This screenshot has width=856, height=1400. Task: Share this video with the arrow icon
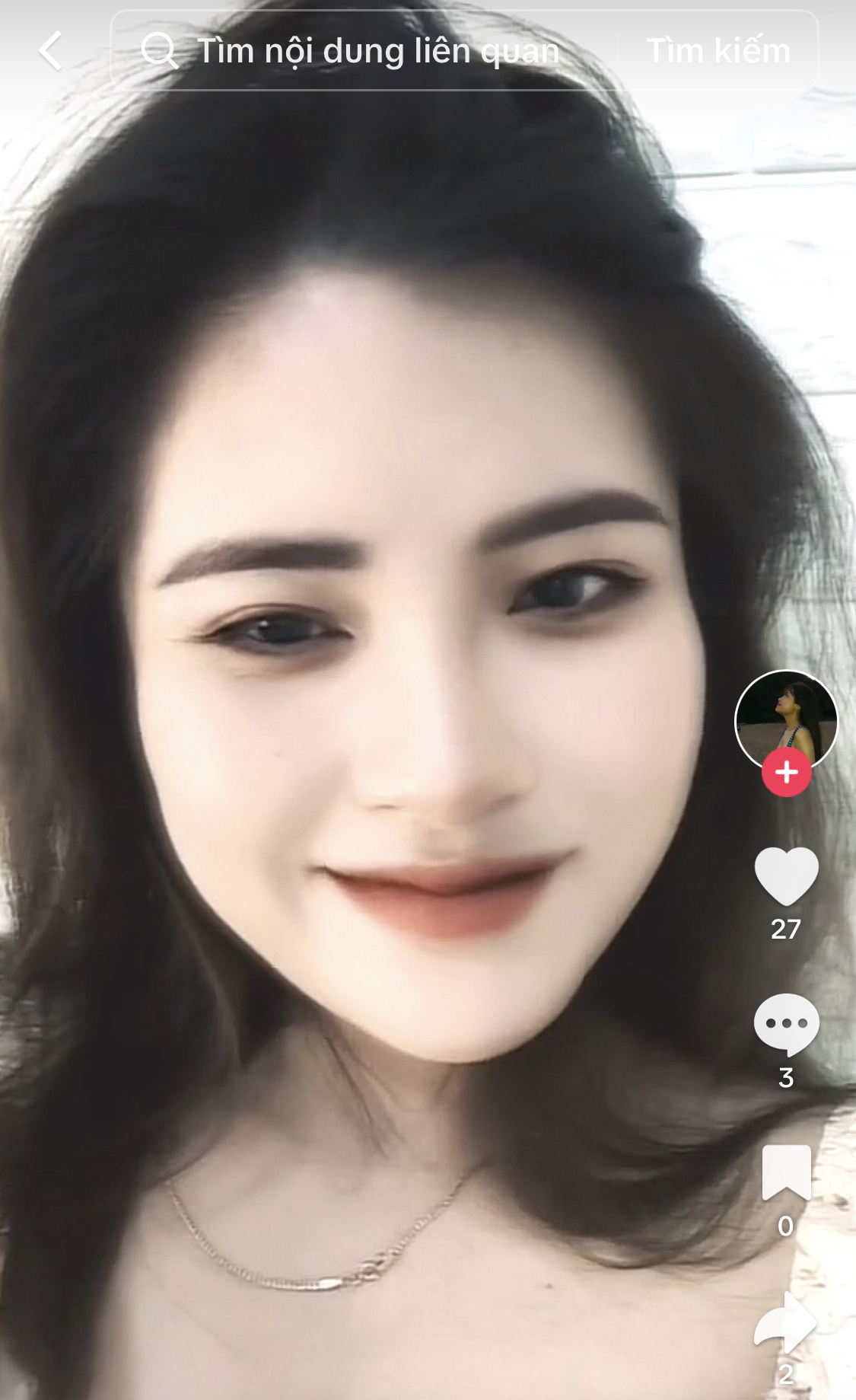coord(786,1323)
